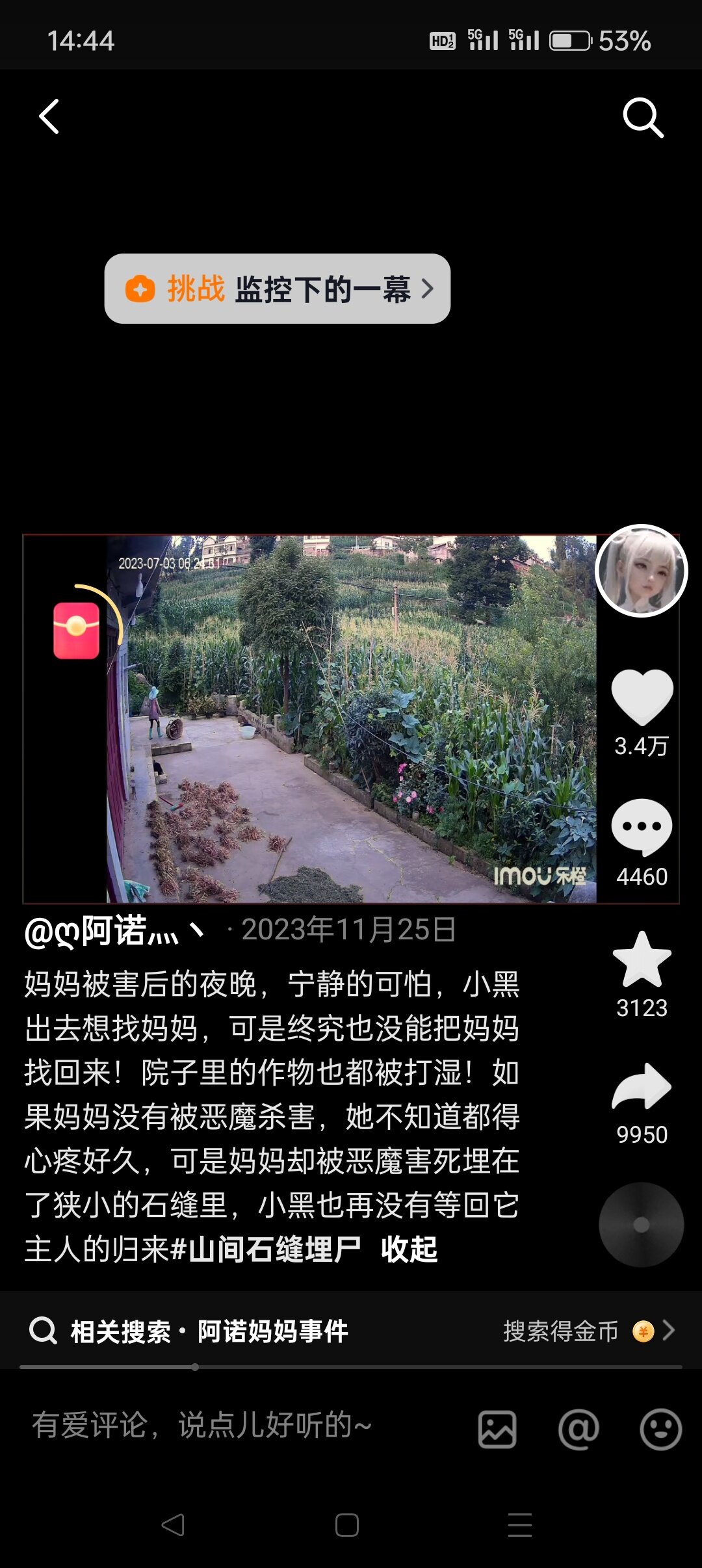Attach an image to the comment
This screenshot has height=1568, width=702.
click(x=497, y=1429)
